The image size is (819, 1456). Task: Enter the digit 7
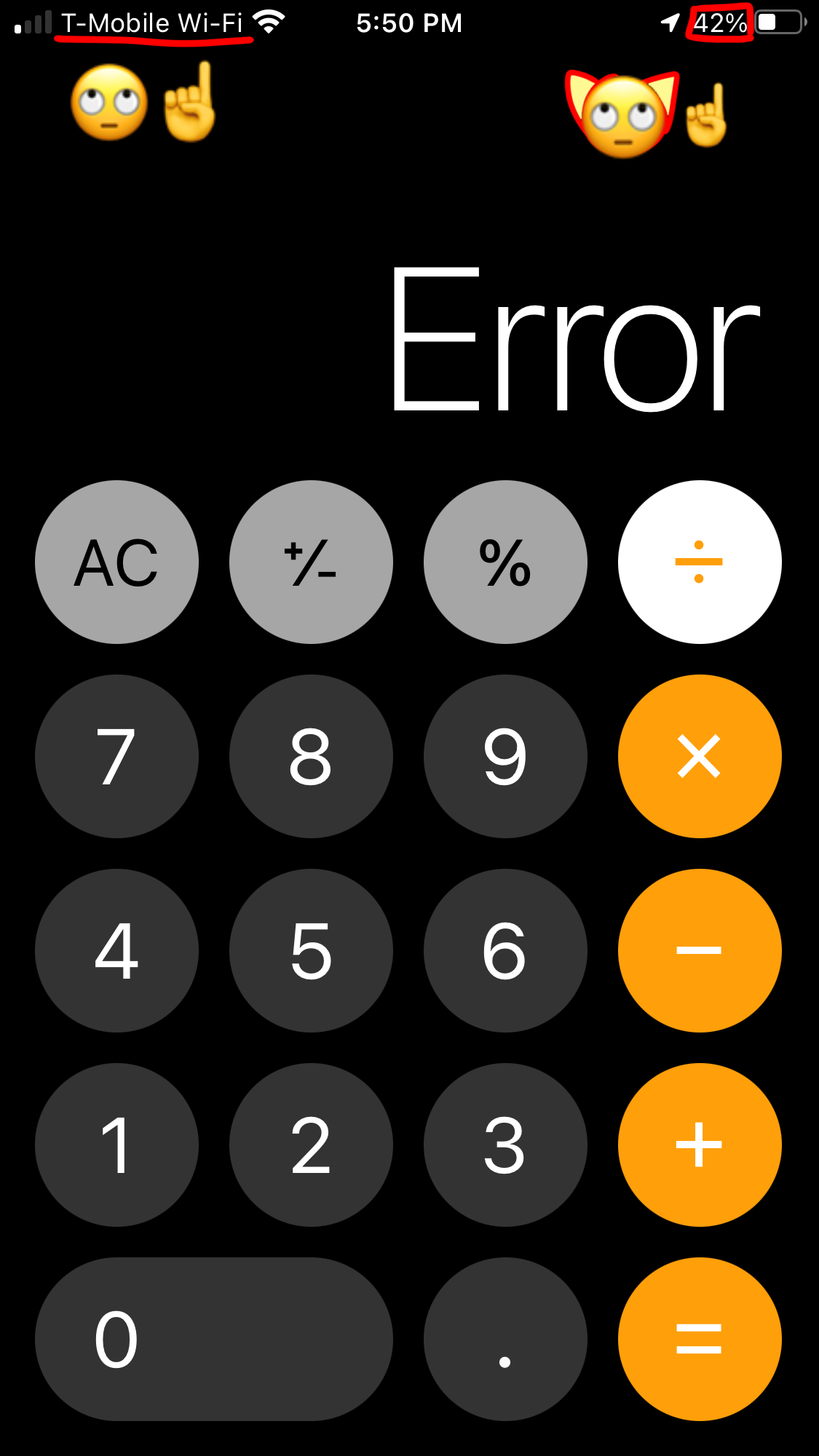tap(116, 756)
